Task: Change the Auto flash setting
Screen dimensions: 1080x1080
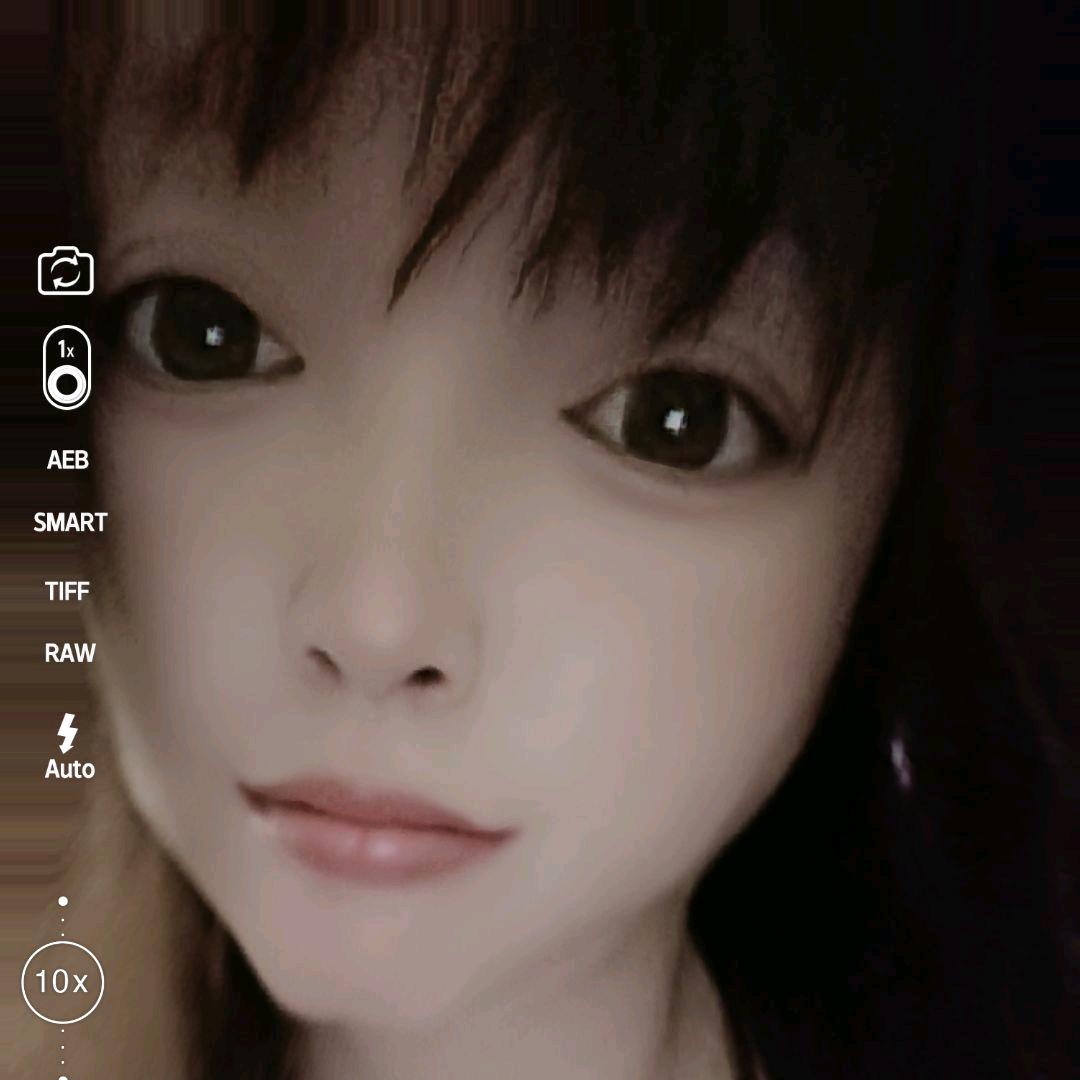Action: pos(69,747)
